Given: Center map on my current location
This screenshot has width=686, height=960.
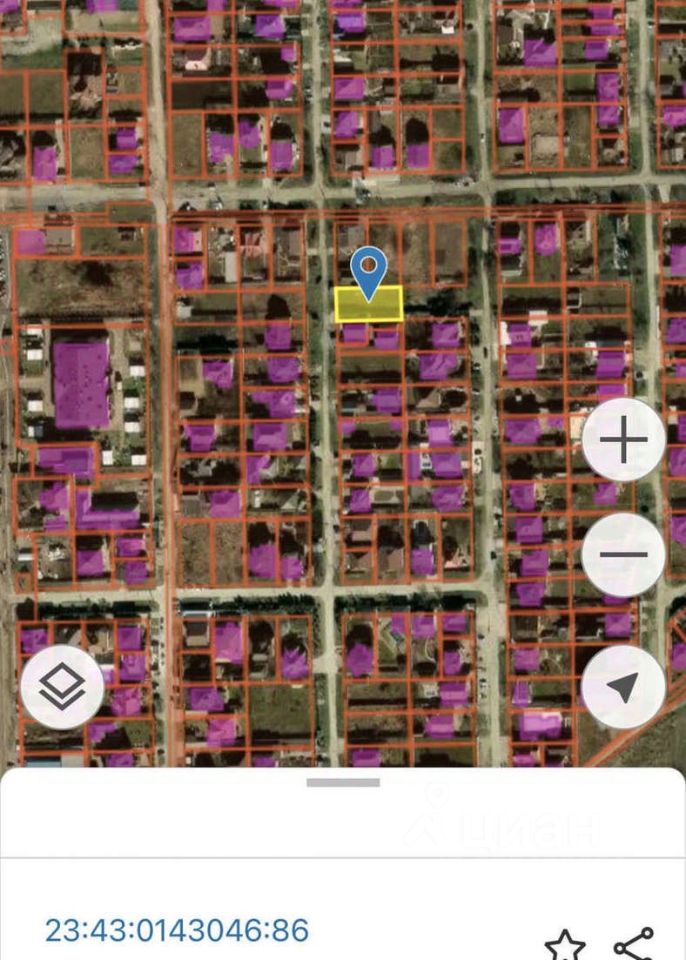Looking at the screenshot, I should tap(623, 687).
